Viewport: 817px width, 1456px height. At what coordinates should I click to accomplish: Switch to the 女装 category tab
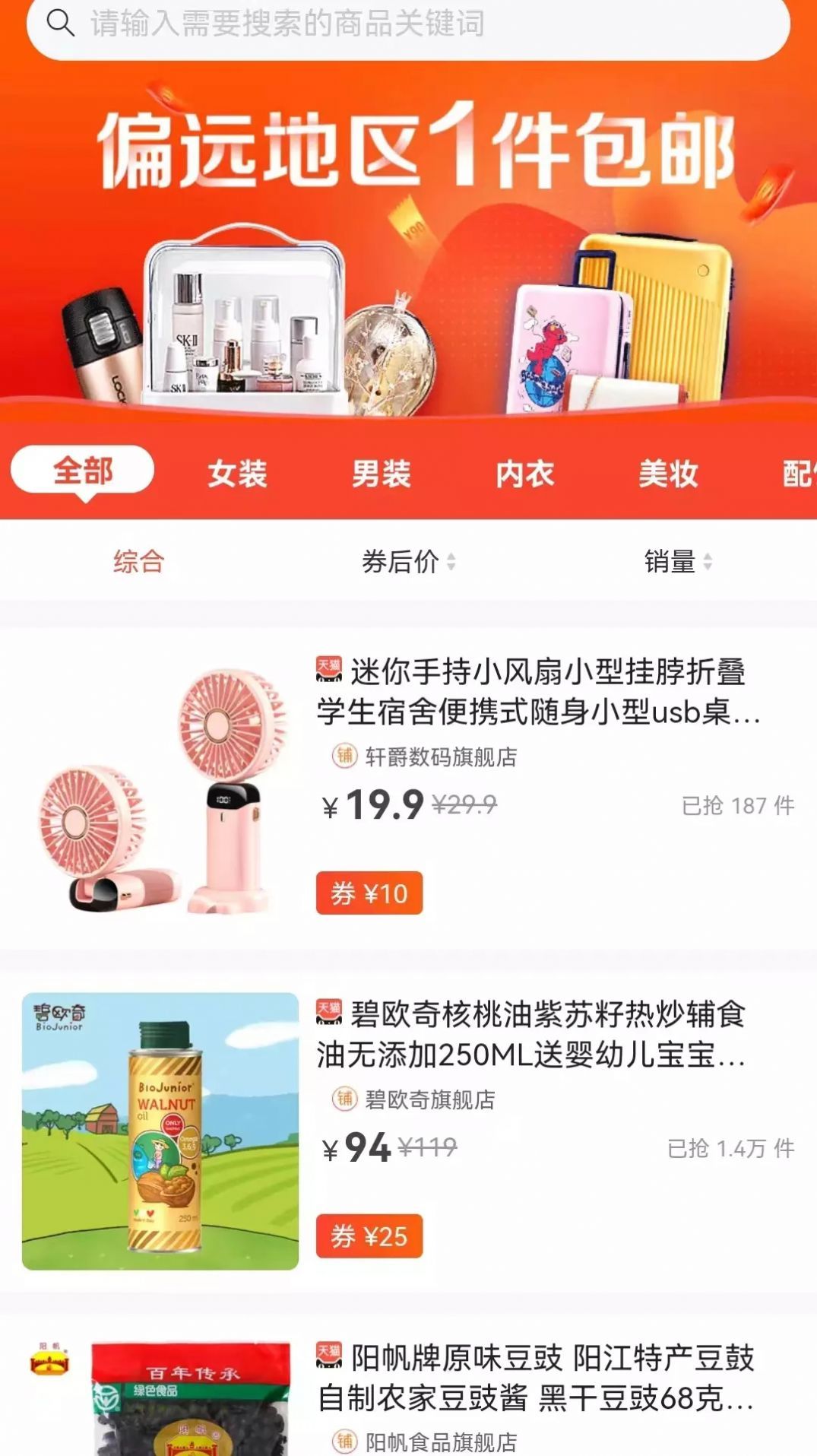pos(237,474)
